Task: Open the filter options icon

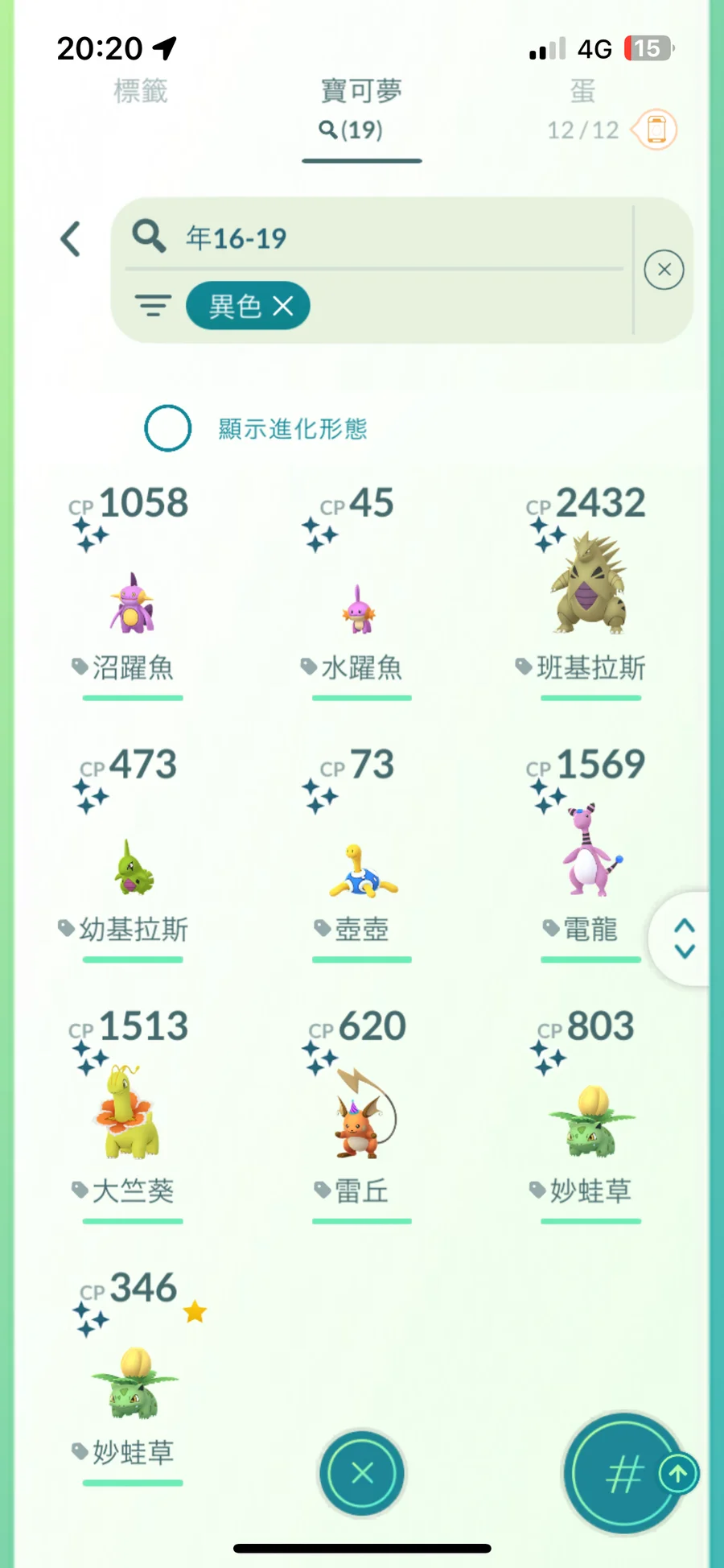Action: coord(153,306)
